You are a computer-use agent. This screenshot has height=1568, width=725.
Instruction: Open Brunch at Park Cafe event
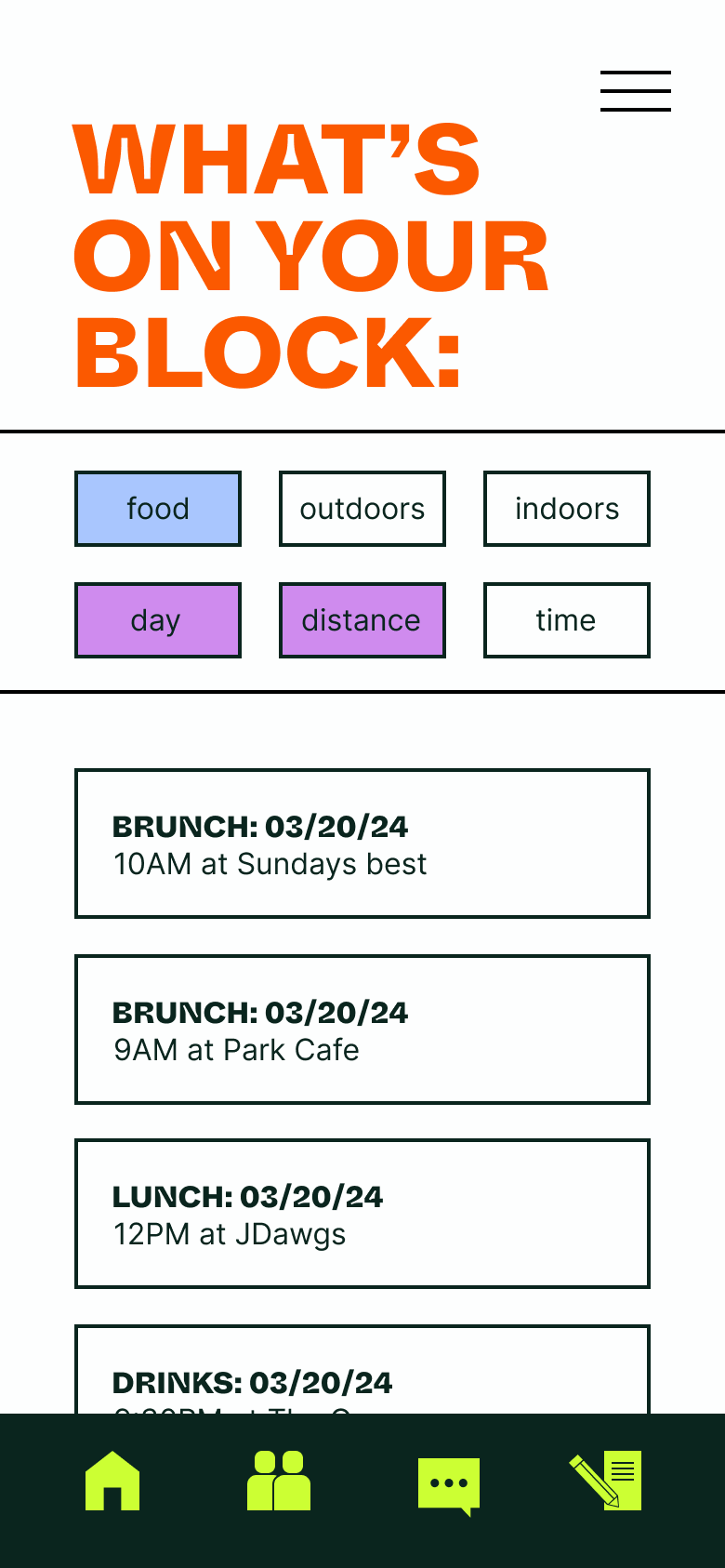(362, 1030)
